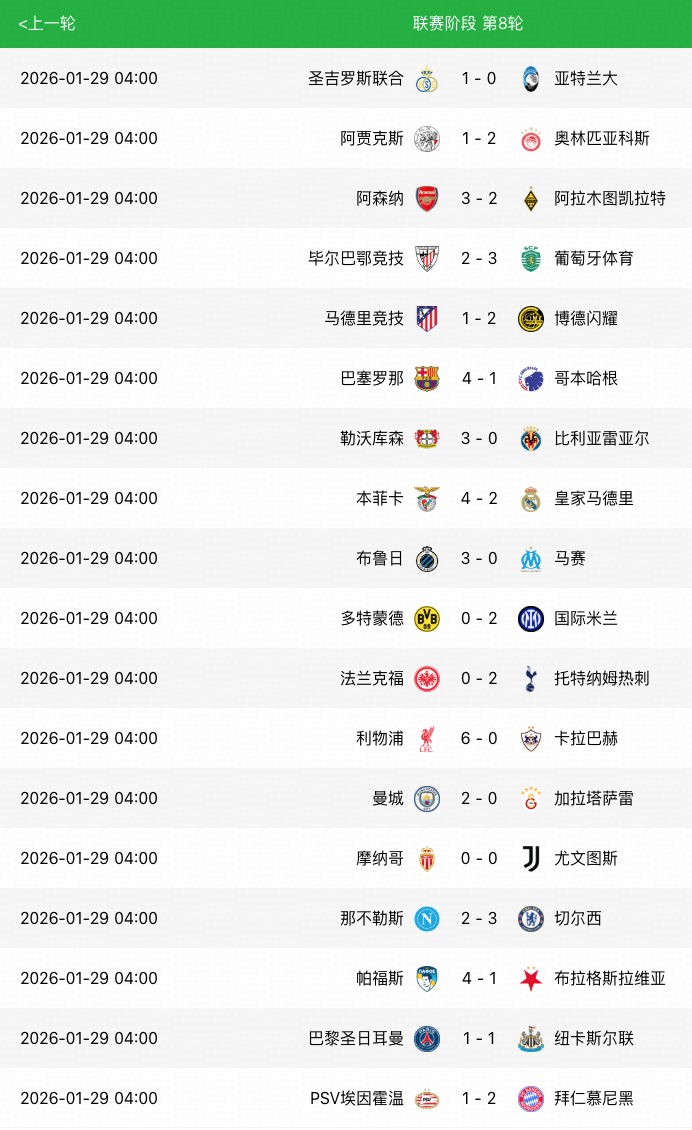Open the 圣吉罗斯联合 vs 亚特兰大 match

(x=478, y=78)
